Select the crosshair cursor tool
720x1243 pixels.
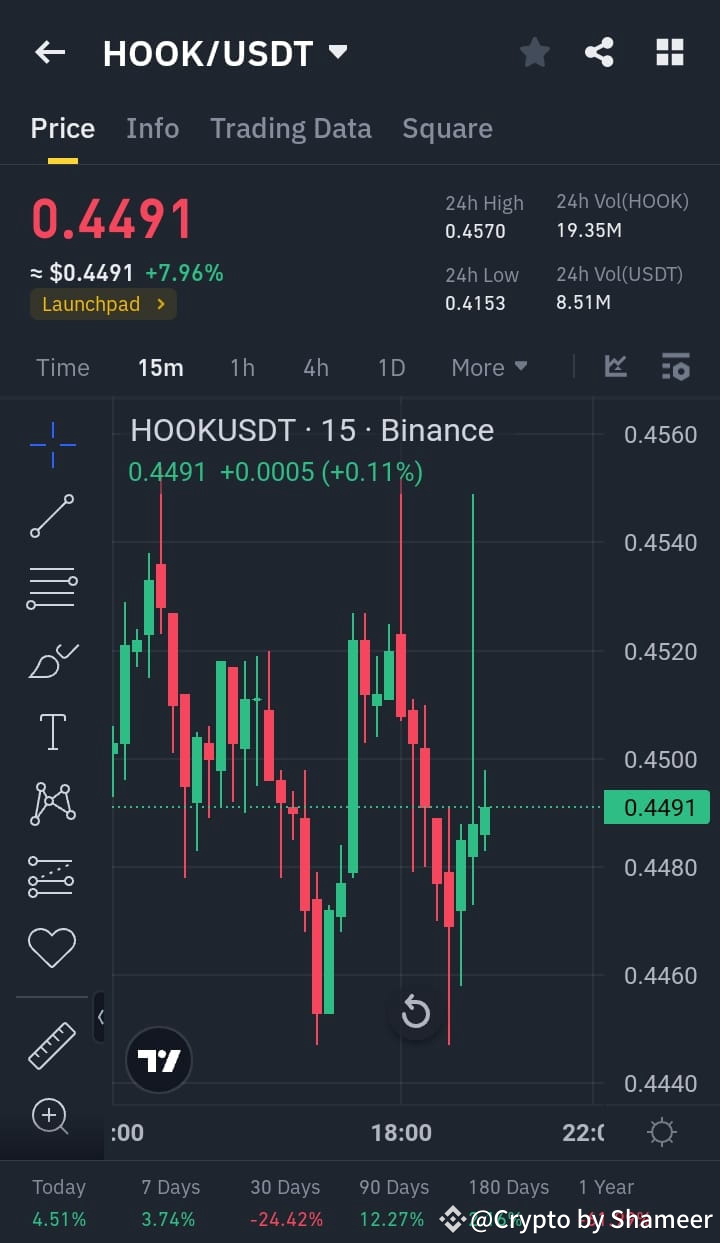click(52, 445)
